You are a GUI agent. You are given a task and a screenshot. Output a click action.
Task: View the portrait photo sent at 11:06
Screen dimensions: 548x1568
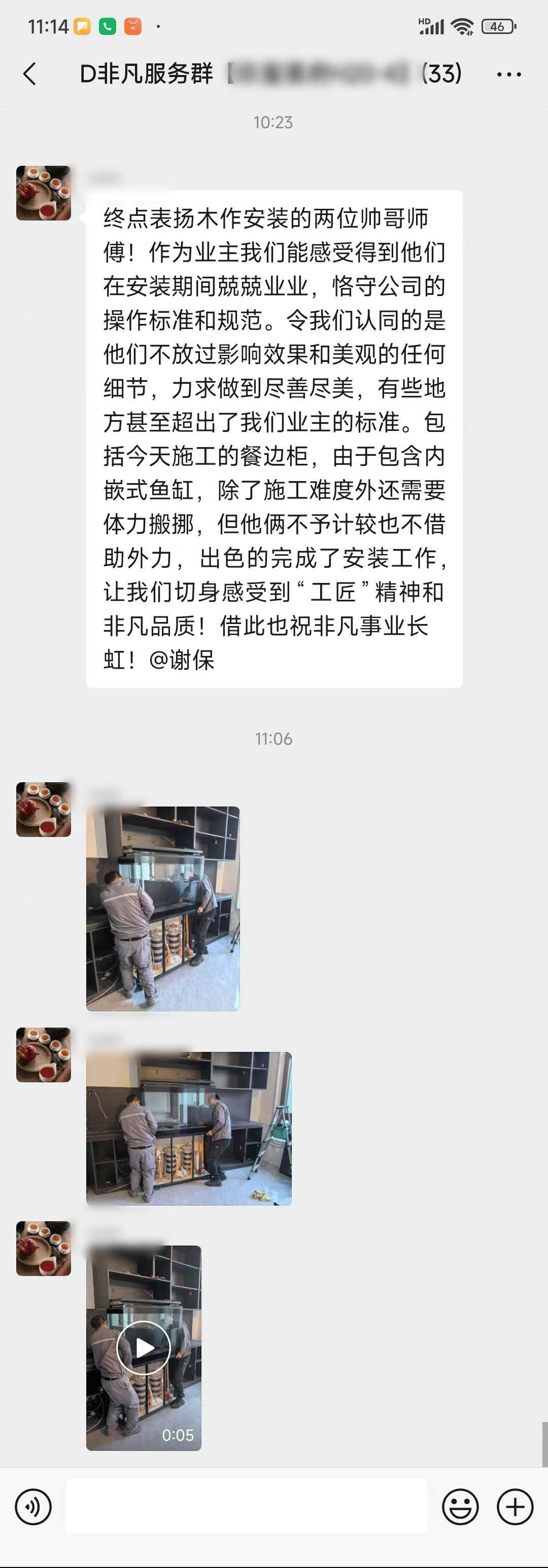click(x=163, y=908)
